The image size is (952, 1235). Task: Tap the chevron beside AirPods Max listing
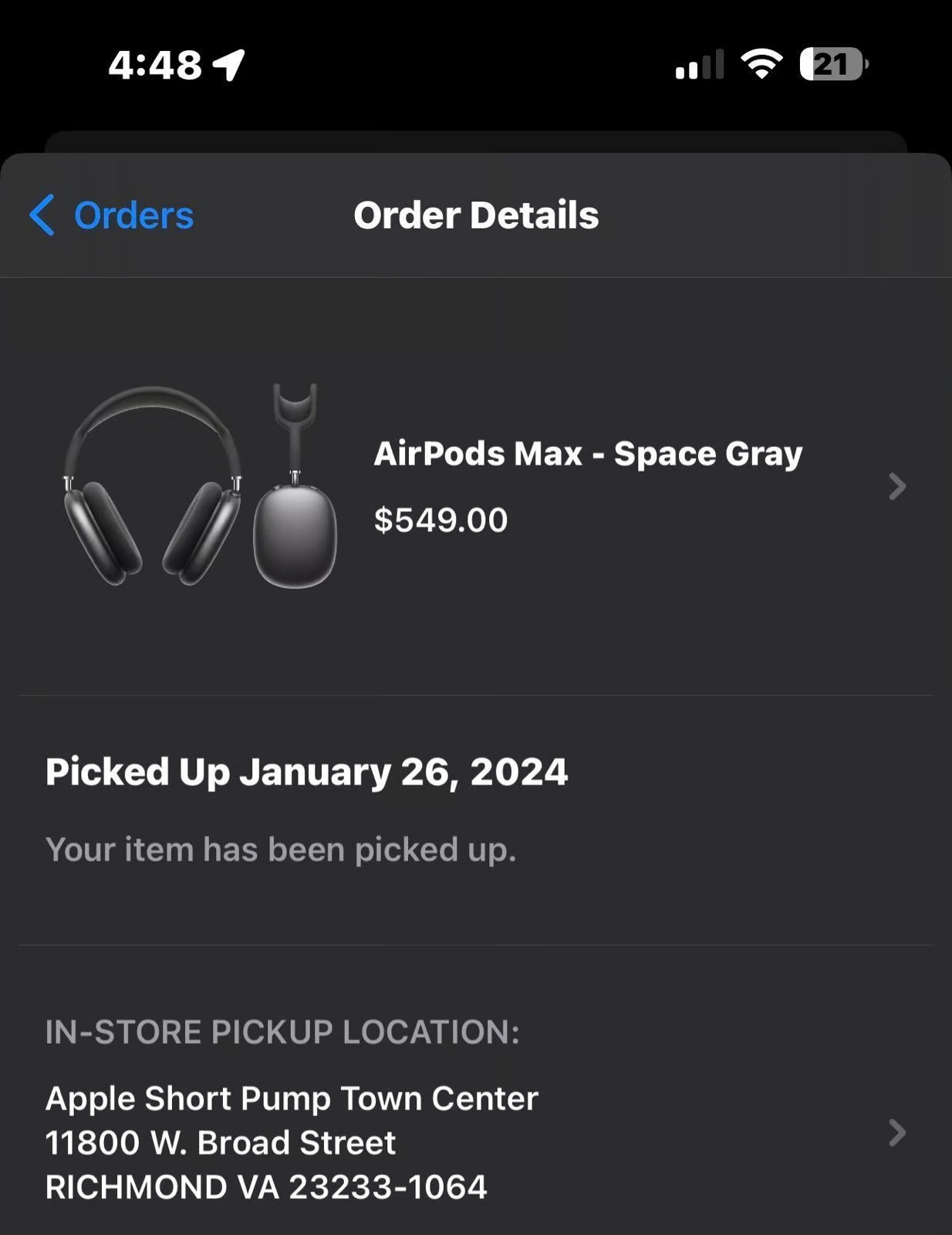[895, 486]
